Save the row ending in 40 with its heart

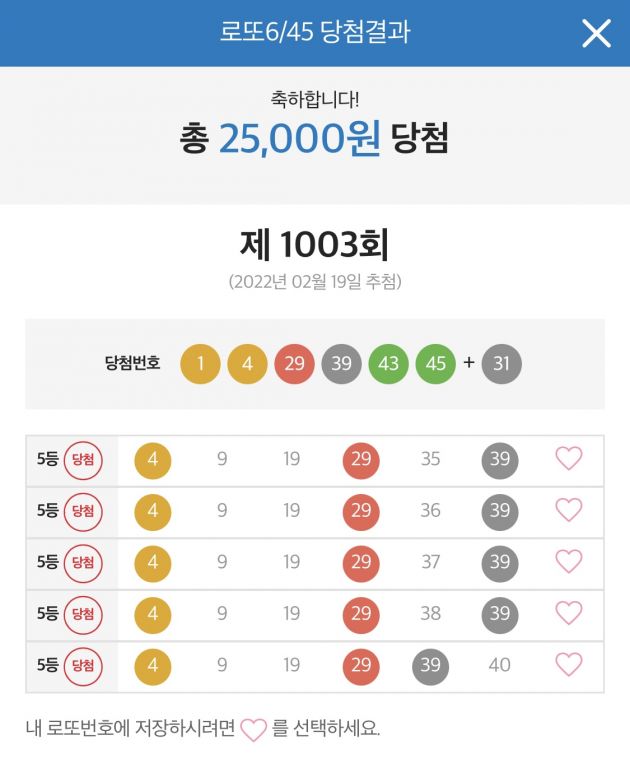(x=568, y=664)
